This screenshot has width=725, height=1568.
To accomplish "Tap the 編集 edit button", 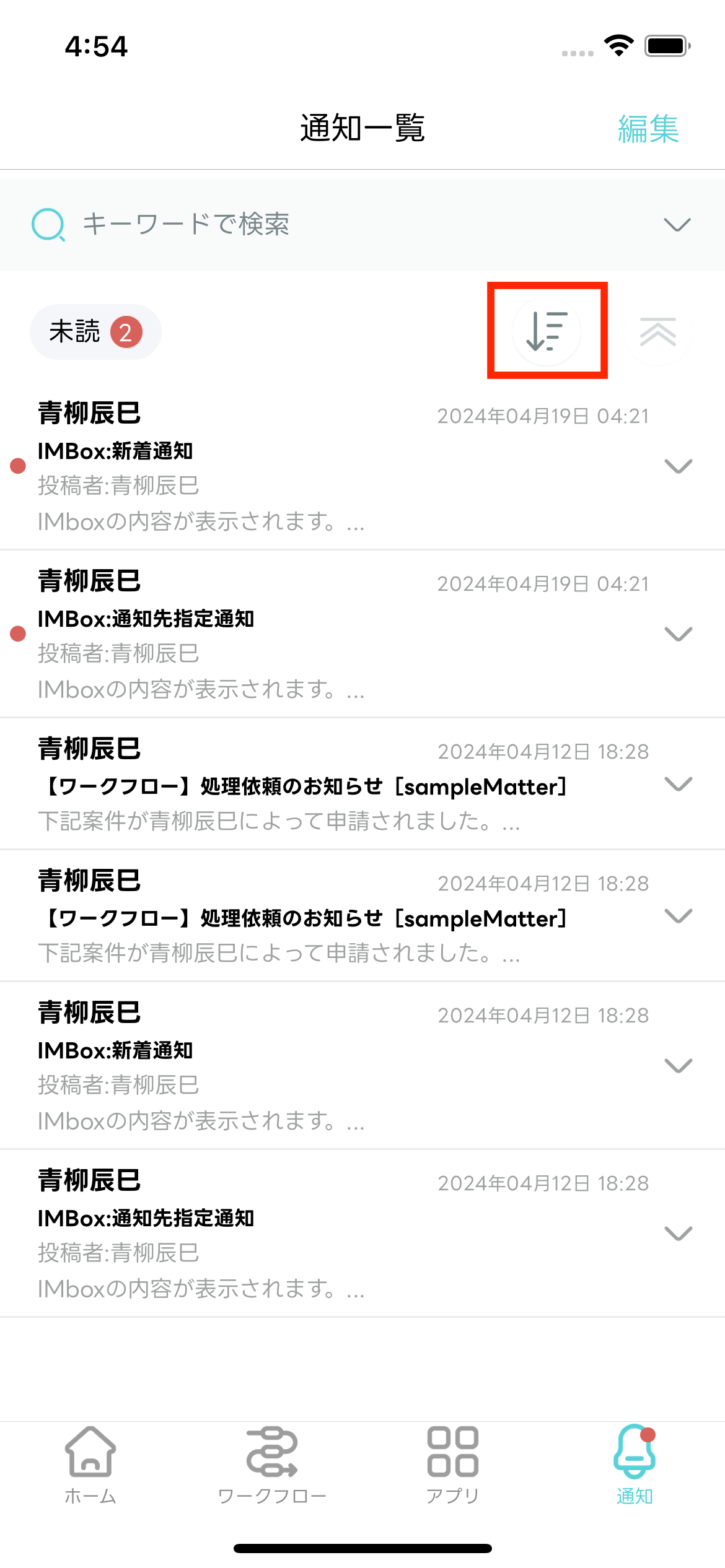I will click(x=648, y=129).
